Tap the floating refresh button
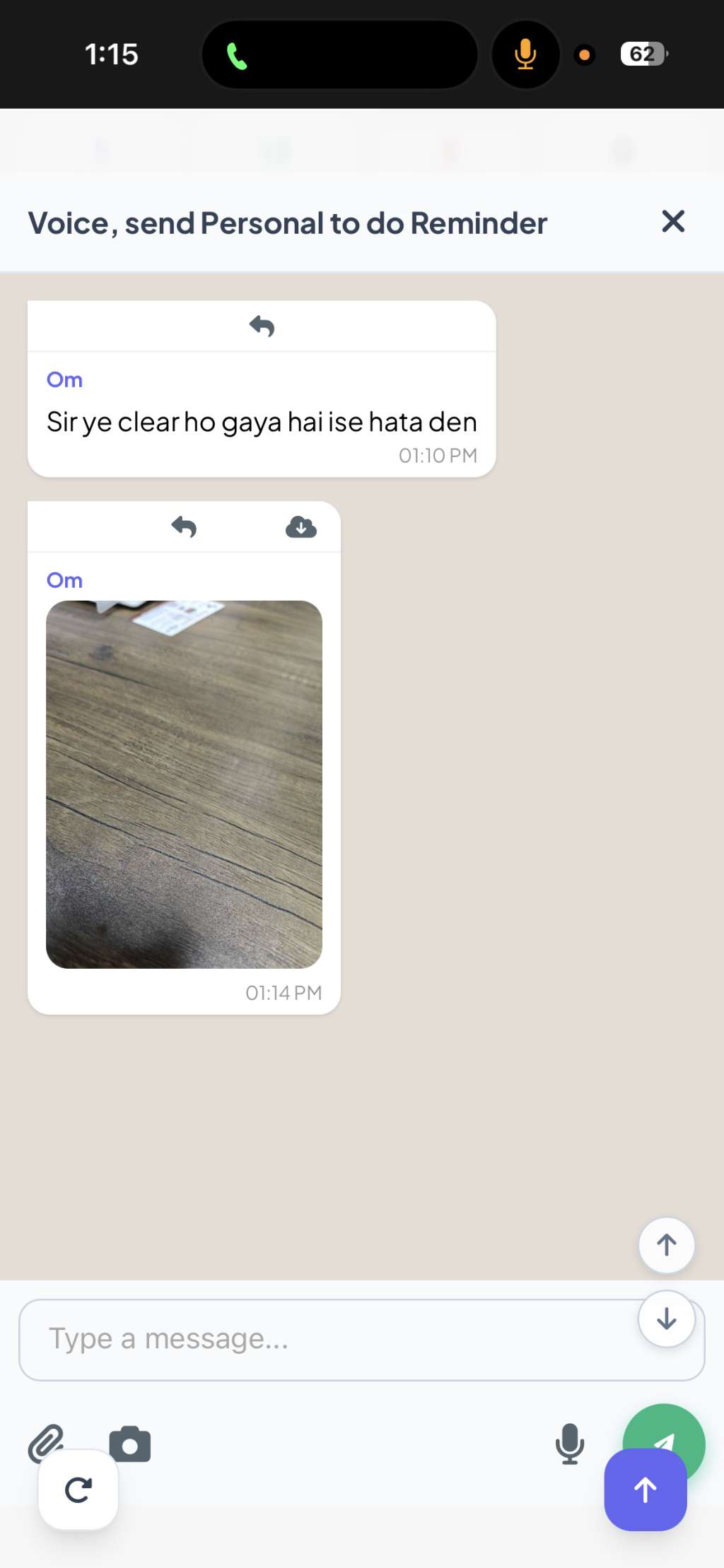724x1568 pixels. (78, 1490)
